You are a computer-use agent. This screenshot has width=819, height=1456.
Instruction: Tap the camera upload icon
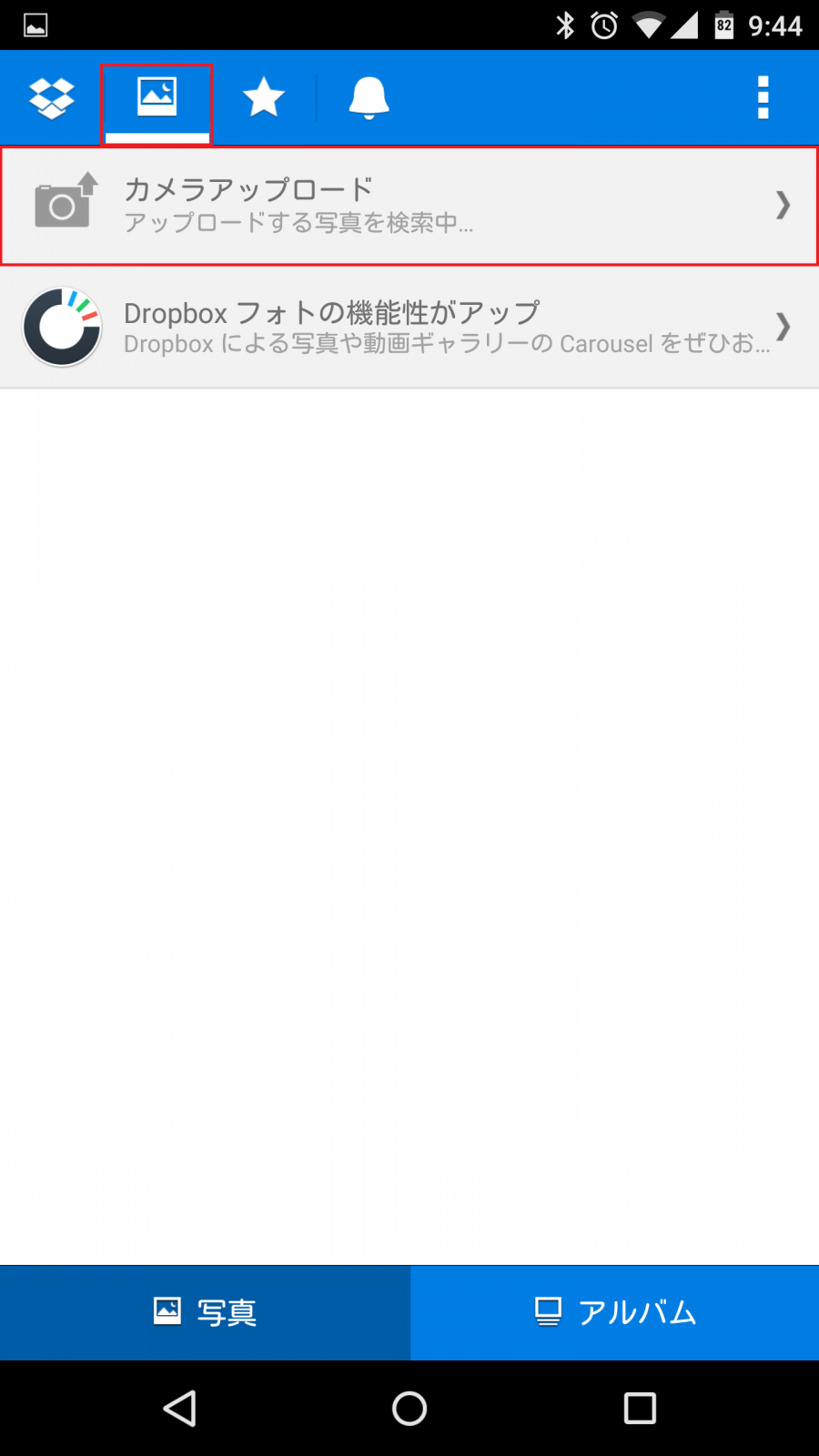(x=61, y=205)
